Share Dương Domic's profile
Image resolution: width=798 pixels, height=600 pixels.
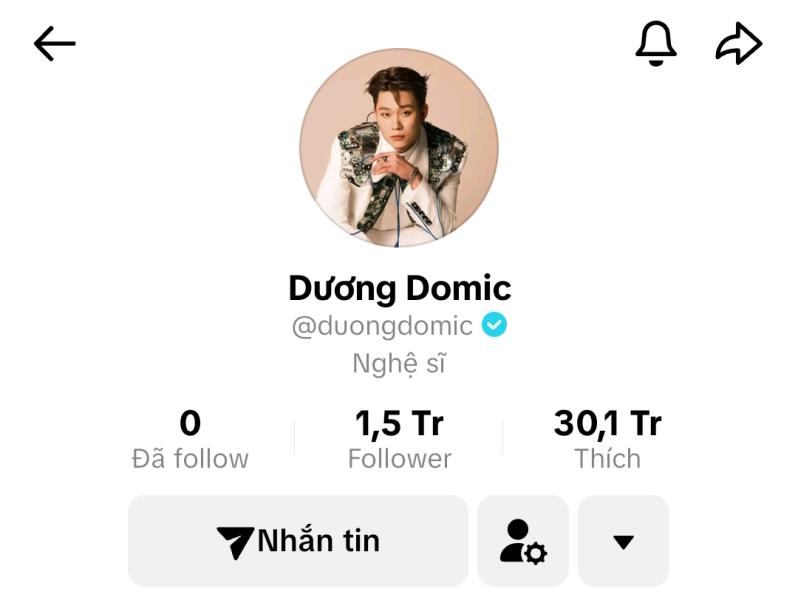[x=739, y=44]
